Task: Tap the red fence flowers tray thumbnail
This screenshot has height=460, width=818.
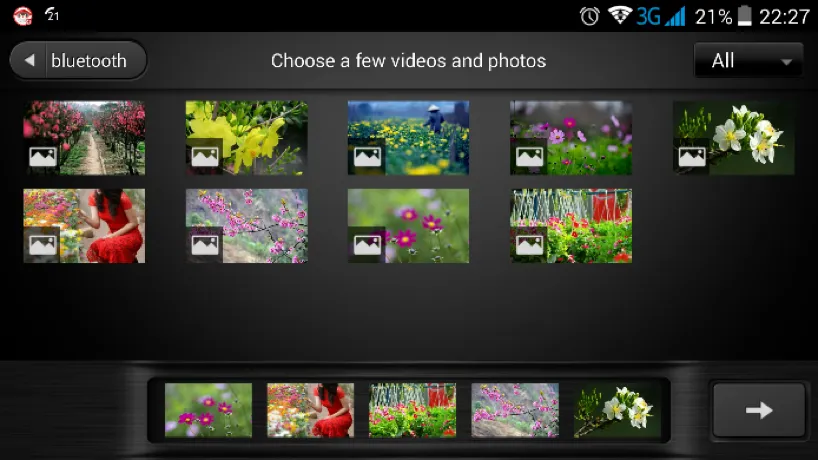Action: coord(412,410)
